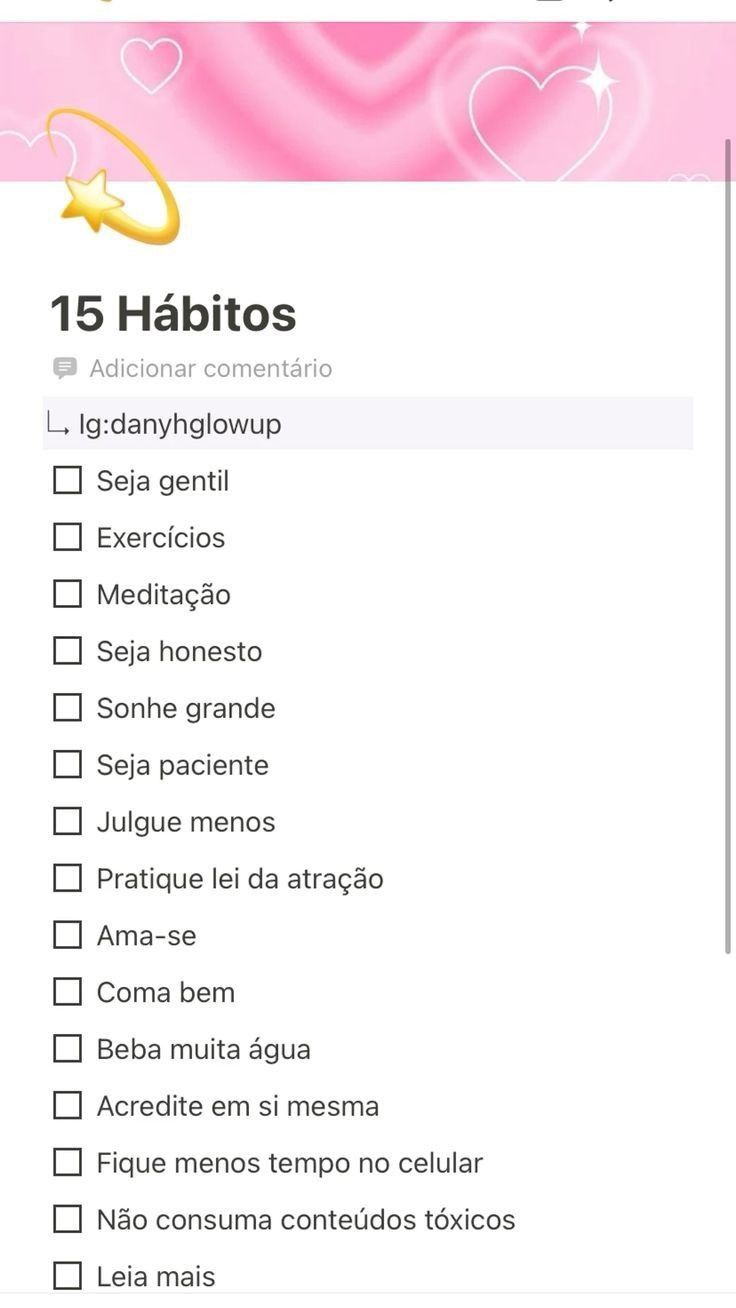
Task: Check Não consuma conteúdos tóxicos
Action: [67, 1220]
